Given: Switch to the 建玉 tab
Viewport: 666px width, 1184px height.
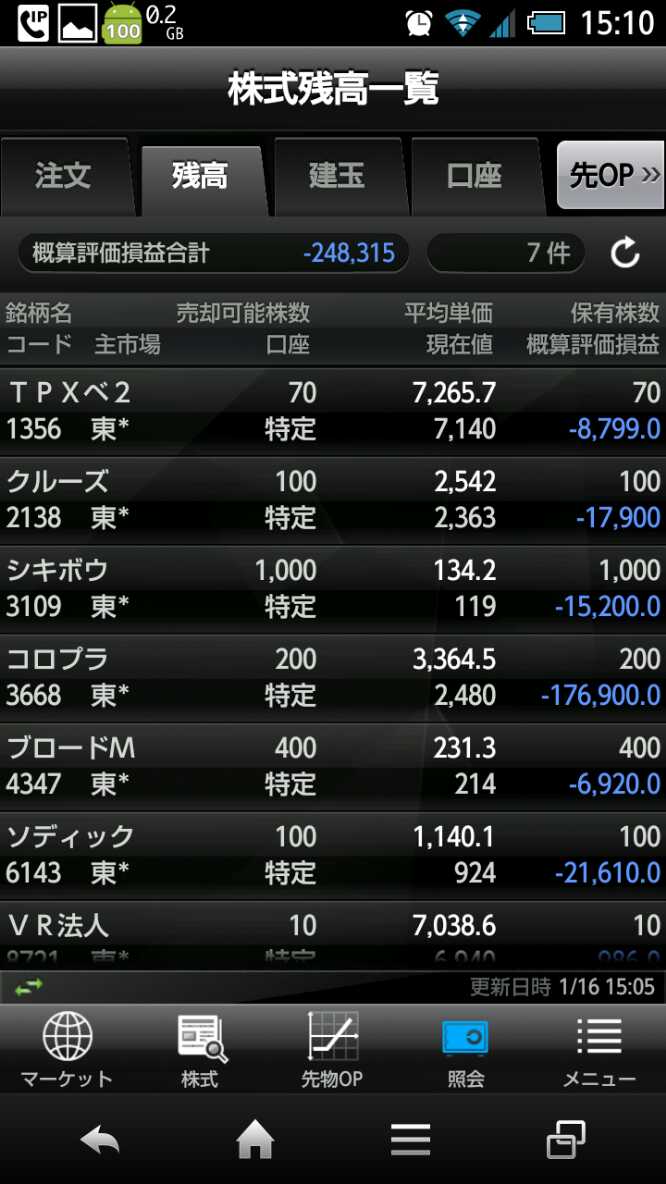Looking at the screenshot, I should (x=337, y=177).
